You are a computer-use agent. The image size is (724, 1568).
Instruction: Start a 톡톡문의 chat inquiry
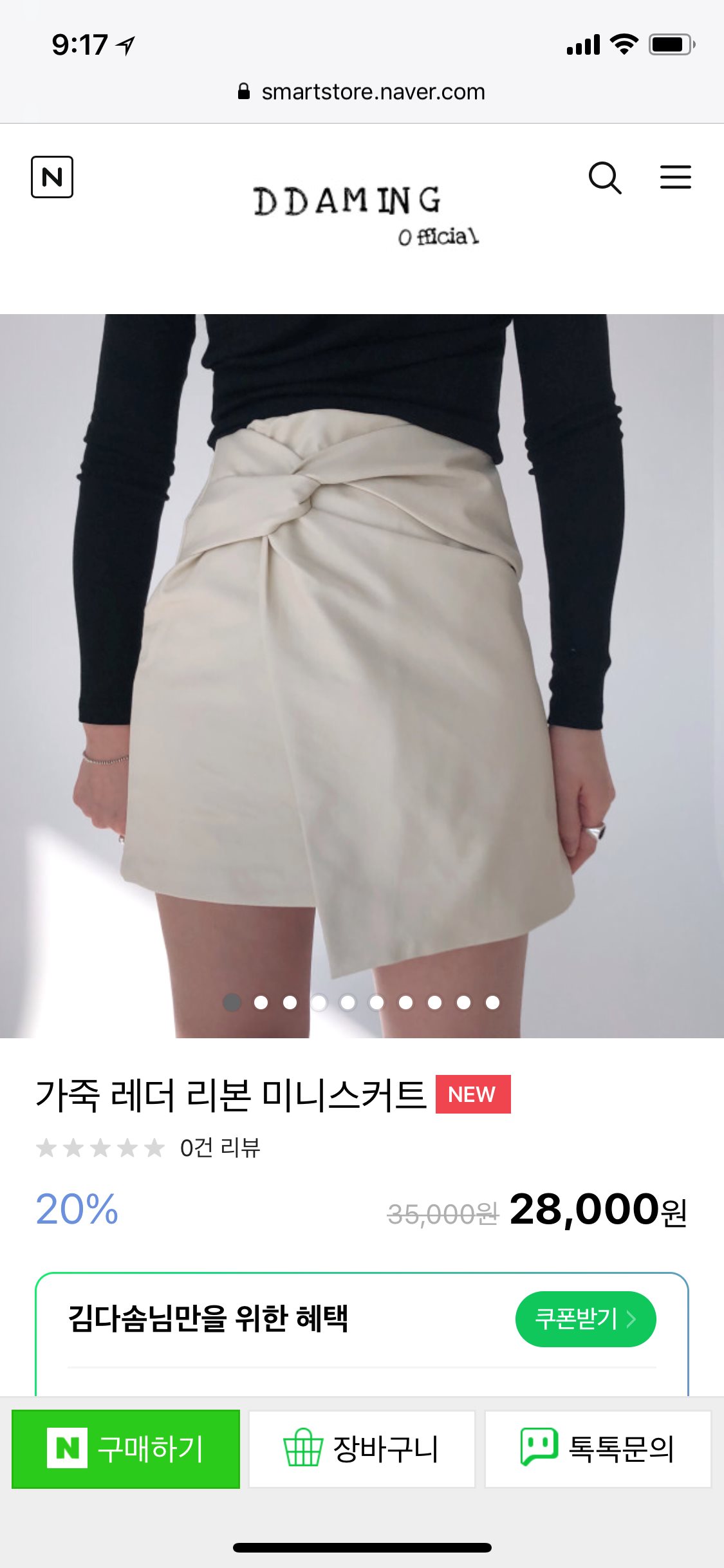[598, 1449]
